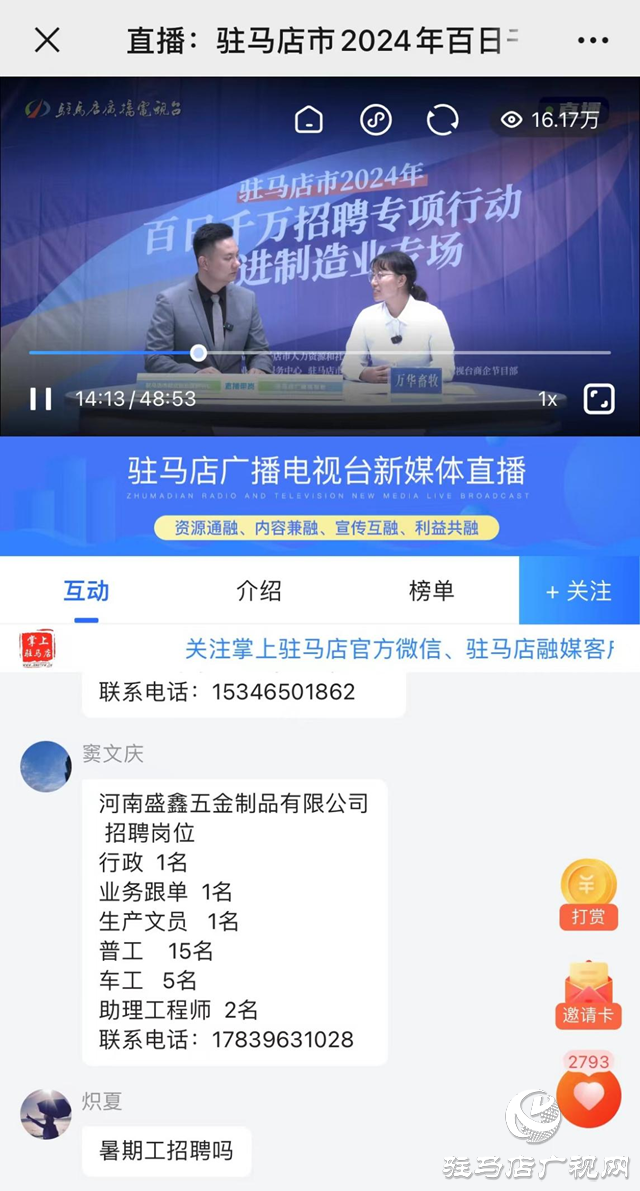The height and width of the screenshot is (1191, 640).
Task: Open the three-dot overflow menu
Action: tap(592, 40)
